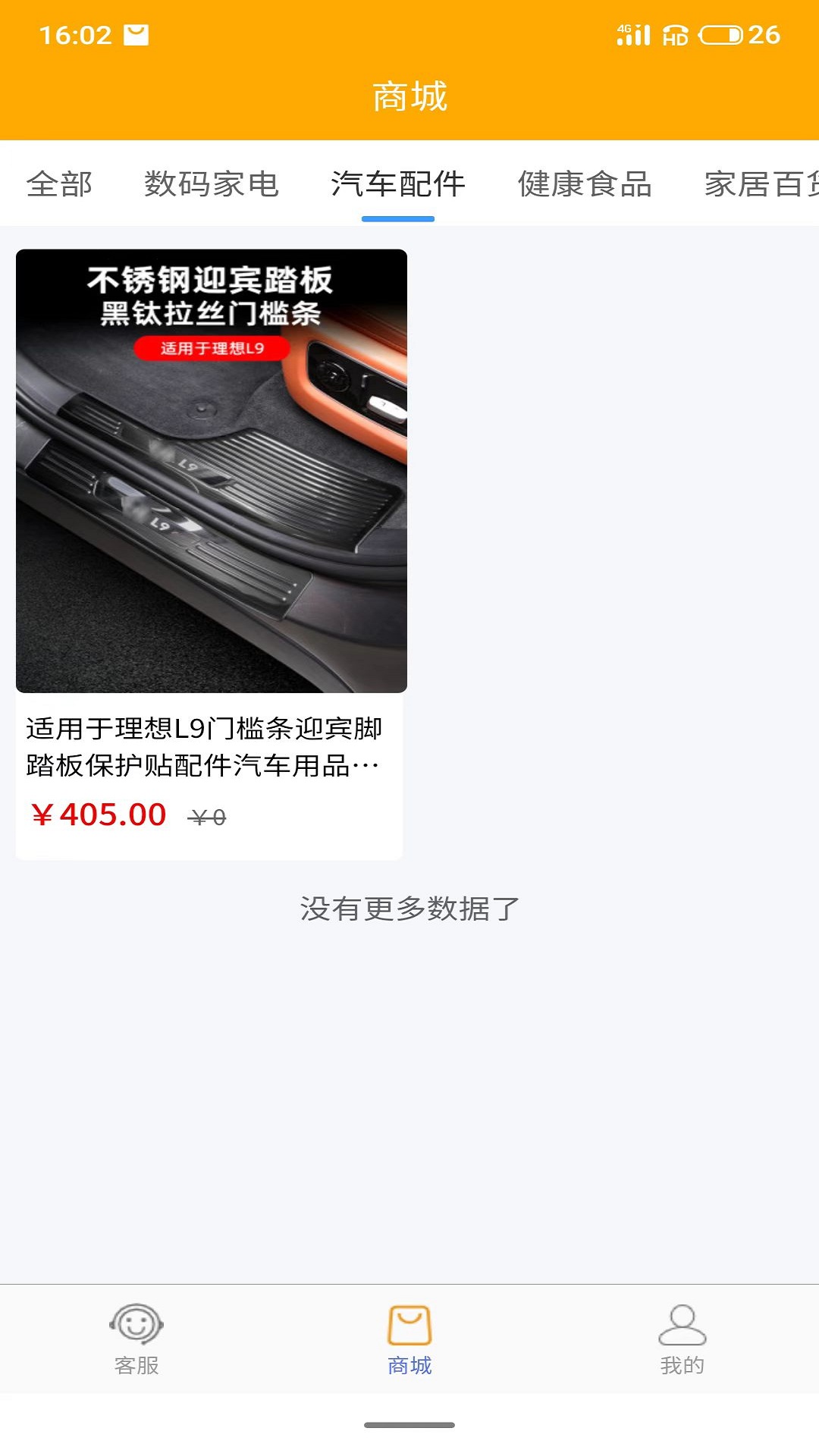Click the crossed-out ¥0 original price

point(206,817)
